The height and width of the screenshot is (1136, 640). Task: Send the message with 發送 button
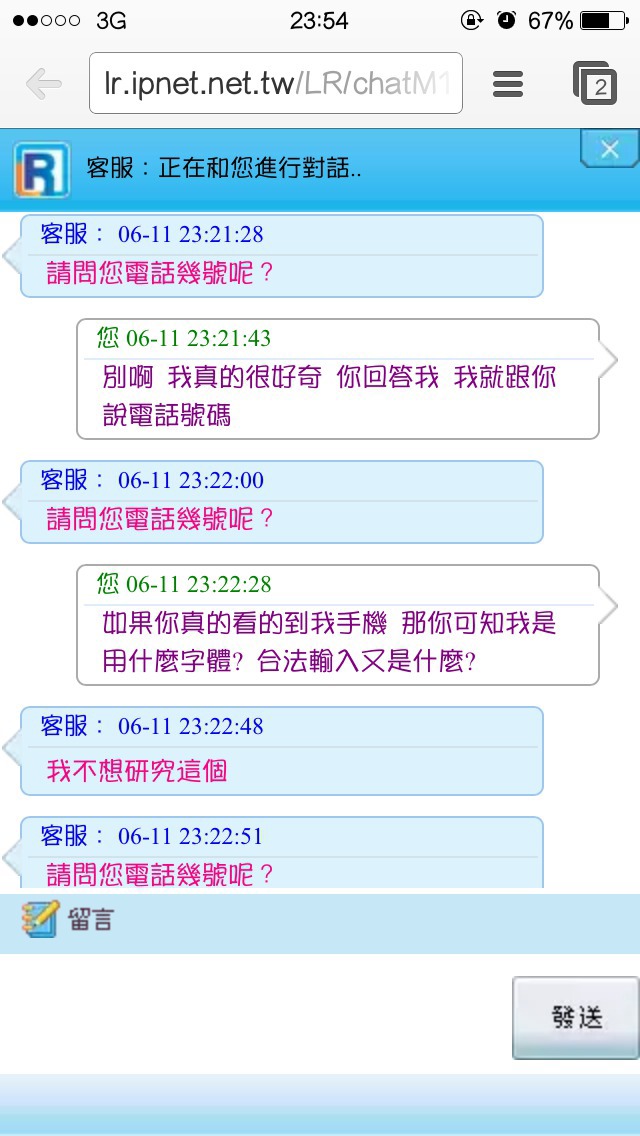tap(575, 1018)
